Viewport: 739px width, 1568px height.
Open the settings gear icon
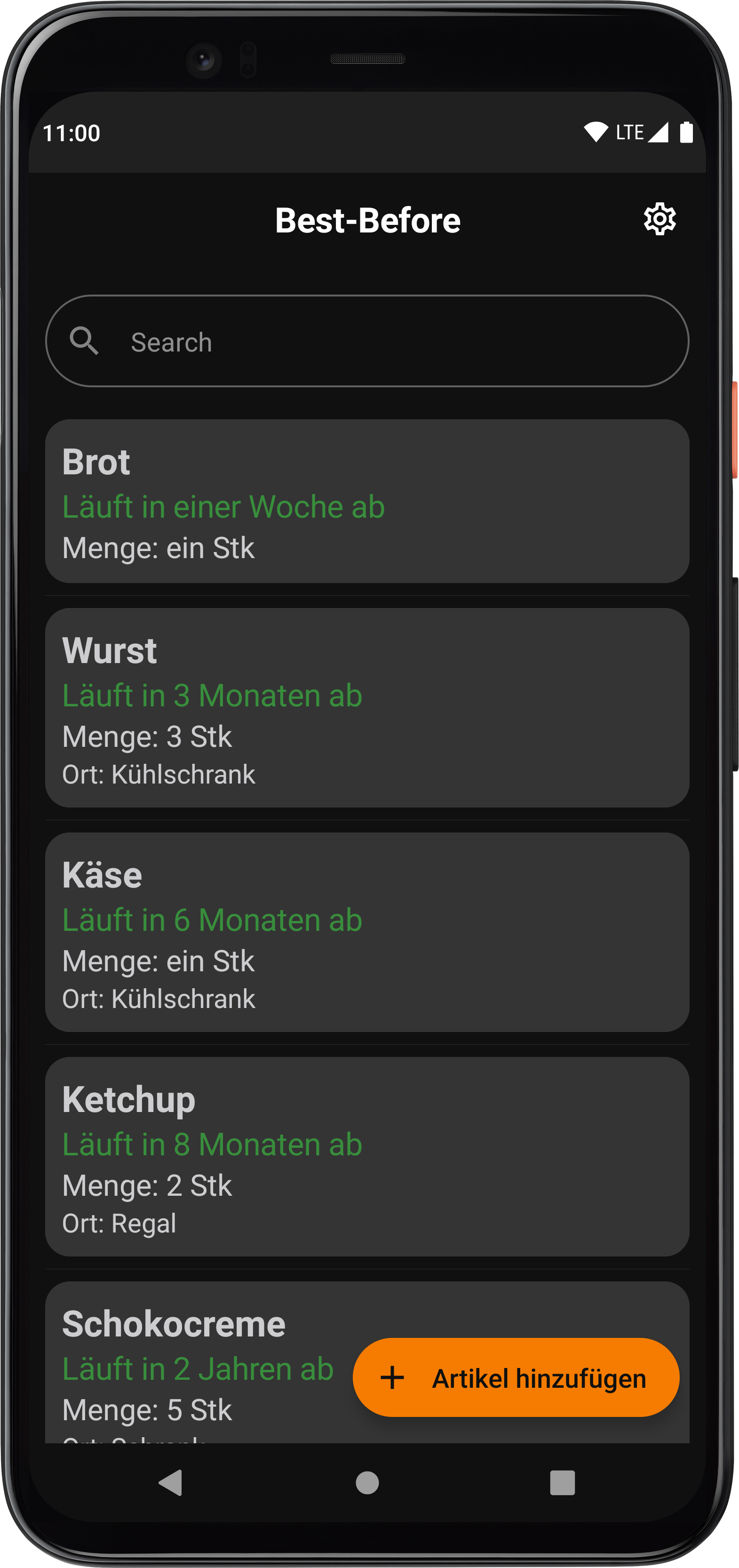coord(660,219)
